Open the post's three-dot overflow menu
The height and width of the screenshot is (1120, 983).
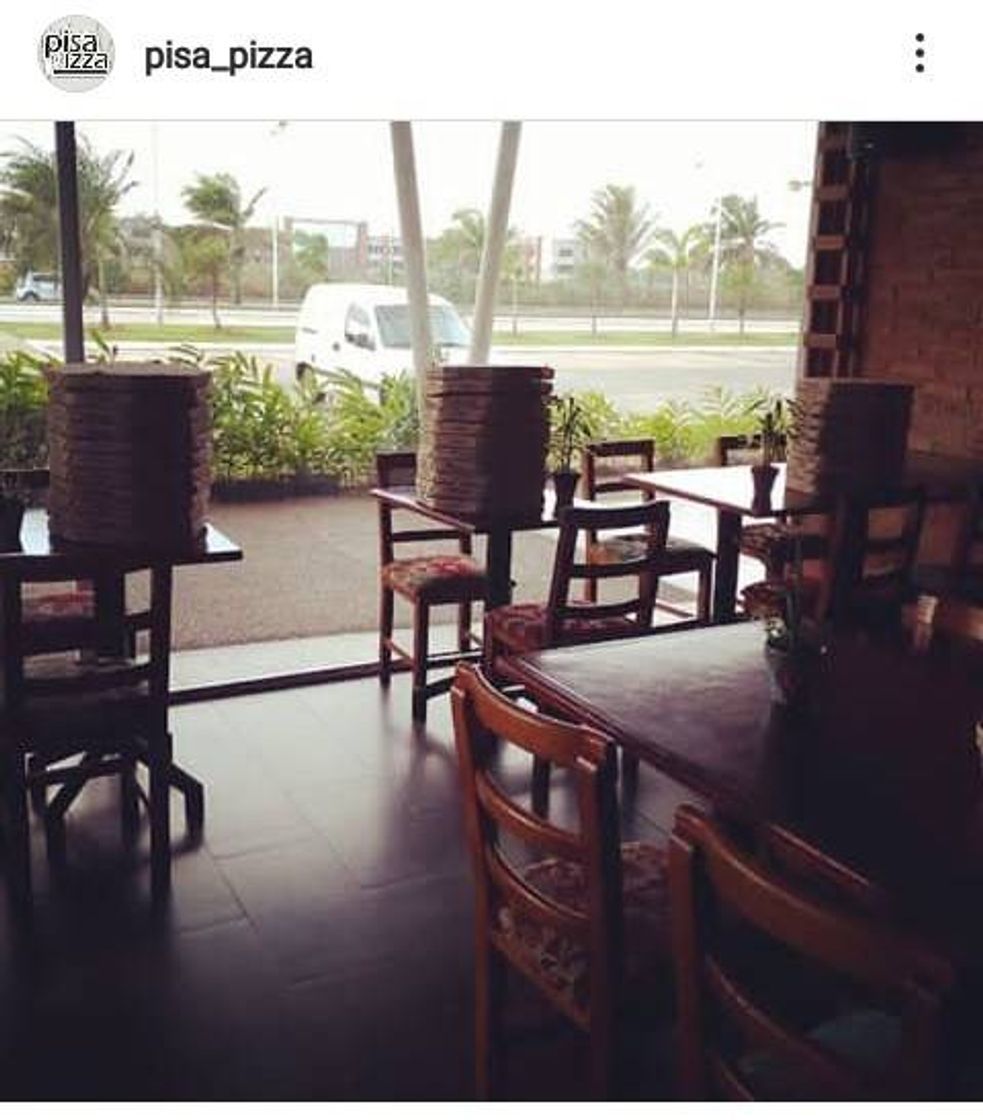(919, 54)
